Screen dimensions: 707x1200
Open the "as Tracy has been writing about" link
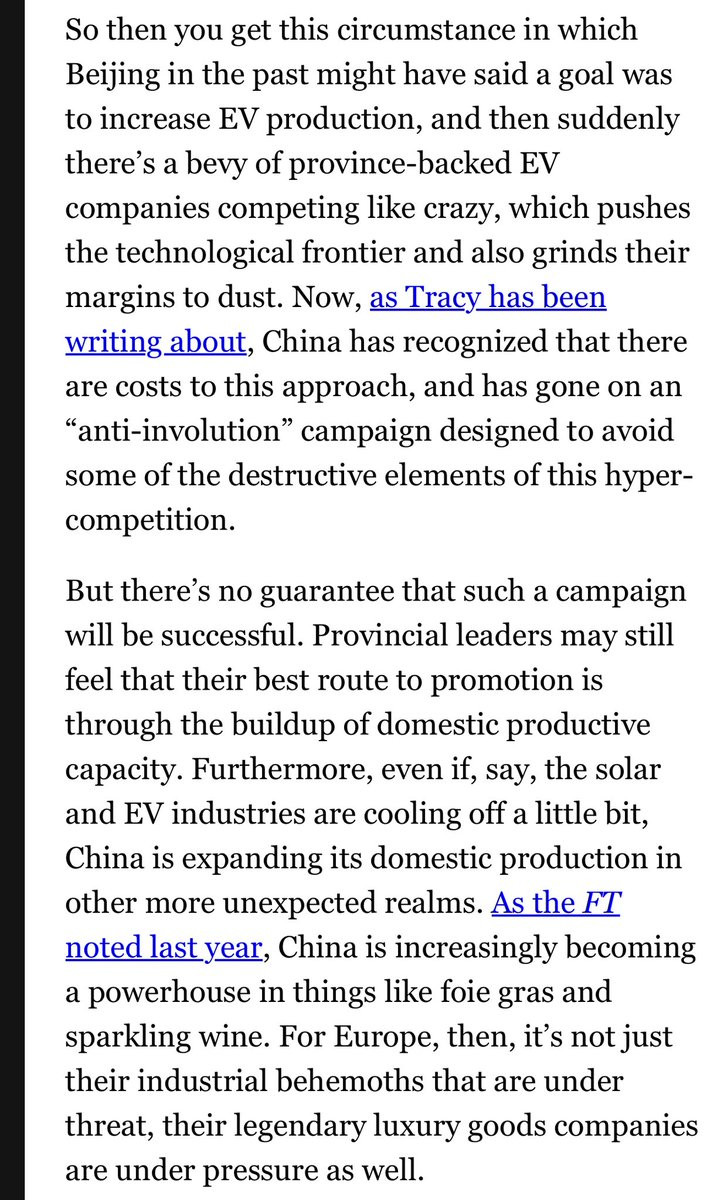coord(488,298)
